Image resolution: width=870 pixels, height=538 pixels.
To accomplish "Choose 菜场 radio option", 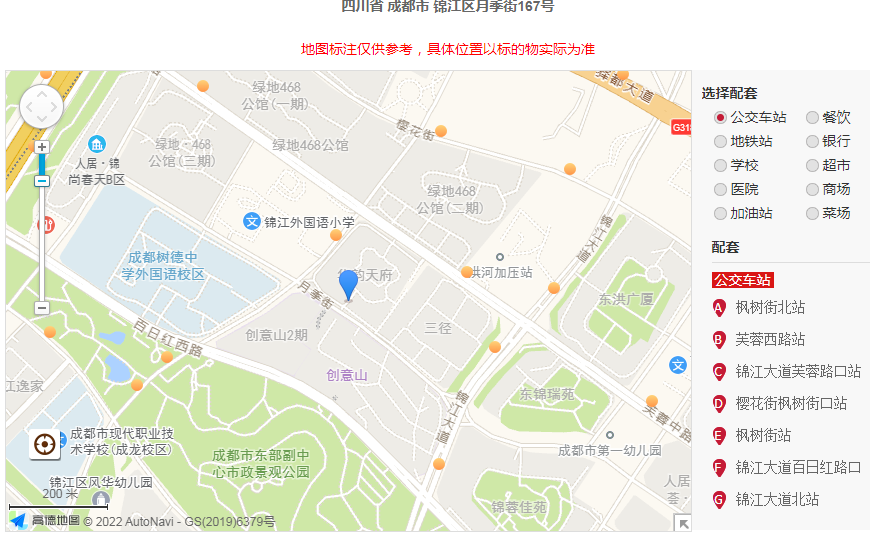I will pyautogui.click(x=812, y=214).
